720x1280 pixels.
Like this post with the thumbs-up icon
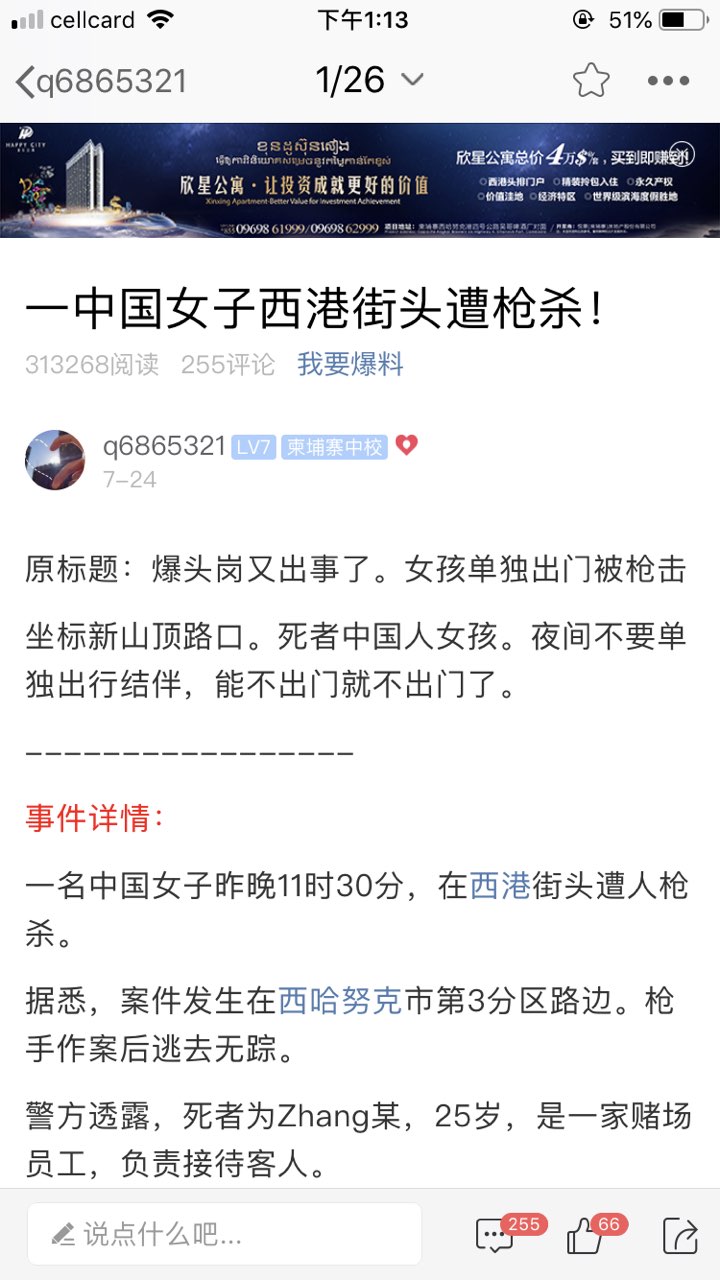[585, 1237]
